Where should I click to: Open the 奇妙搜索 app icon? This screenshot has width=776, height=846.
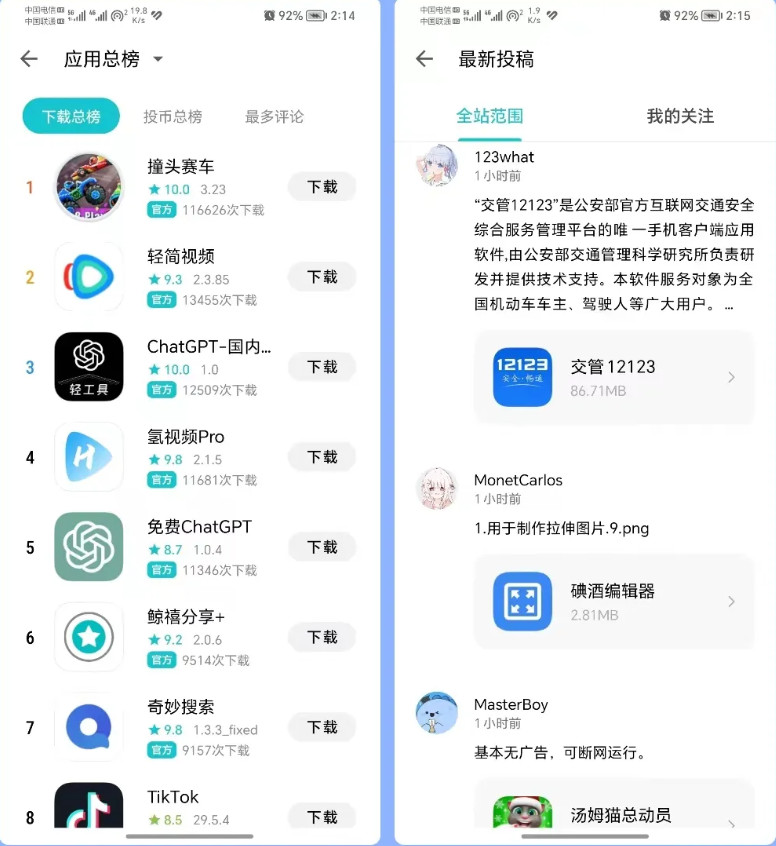coord(88,727)
